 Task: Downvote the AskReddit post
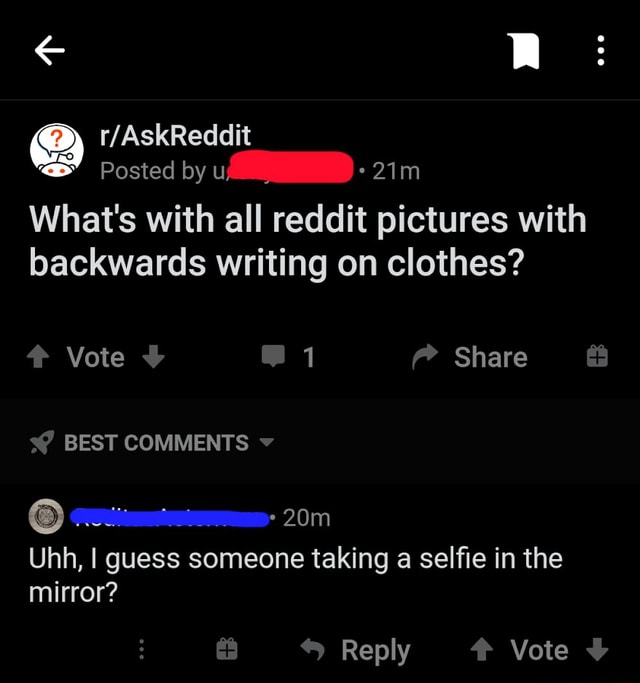(x=153, y=357)
